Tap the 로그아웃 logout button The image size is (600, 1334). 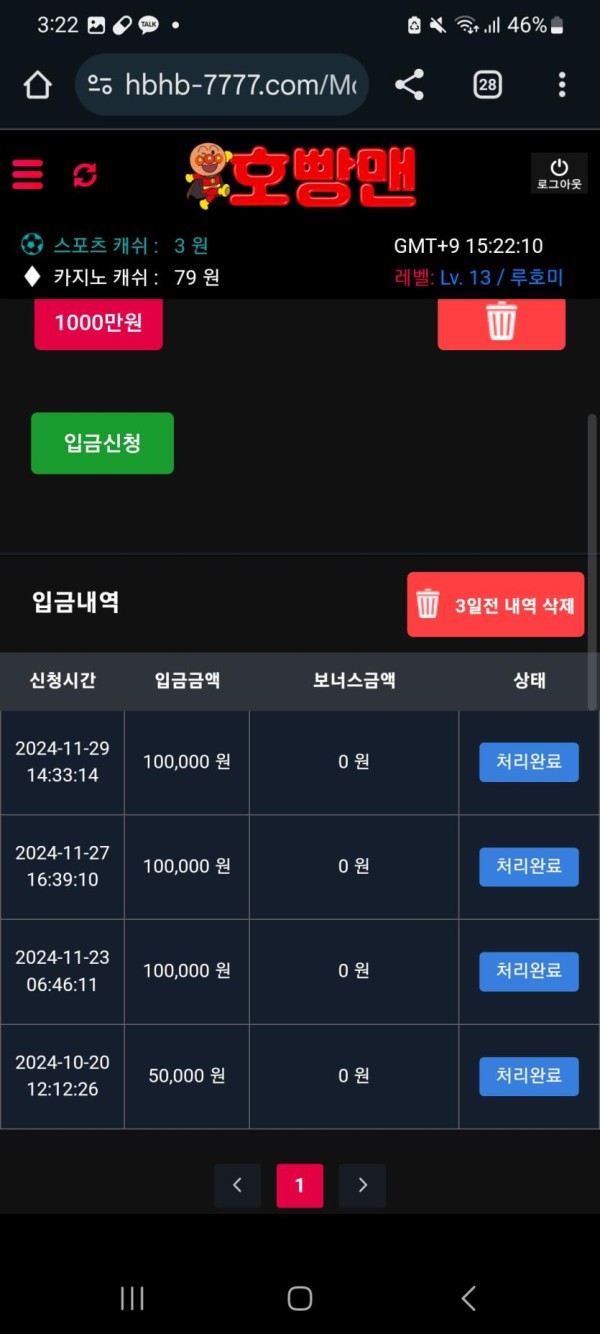tap(558, 174)
